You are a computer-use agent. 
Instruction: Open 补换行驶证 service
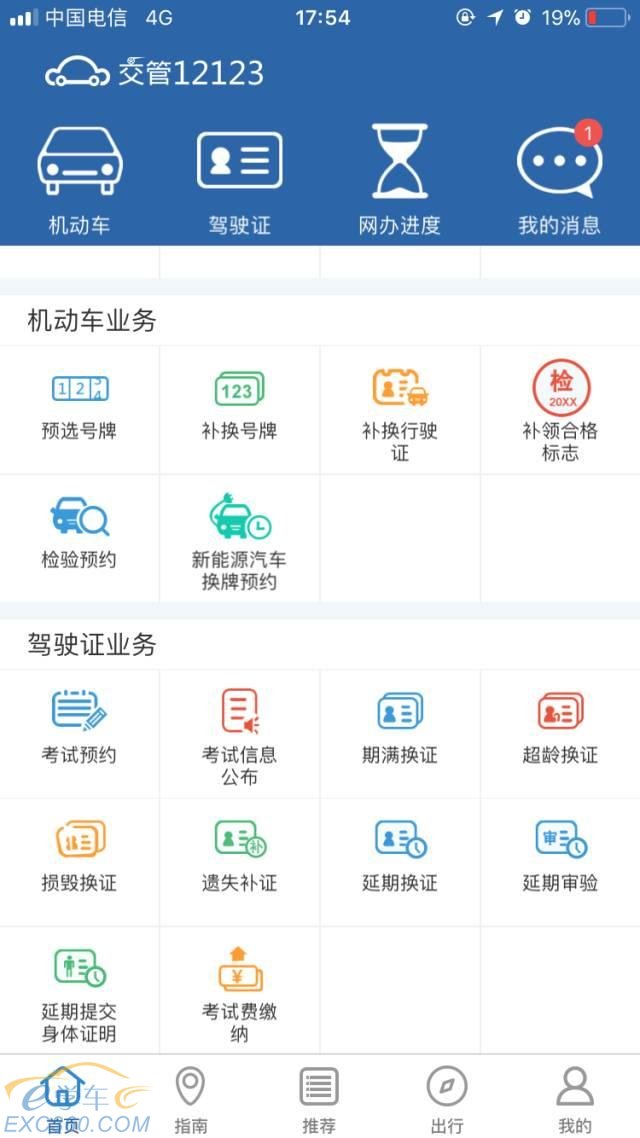point(400,409)
